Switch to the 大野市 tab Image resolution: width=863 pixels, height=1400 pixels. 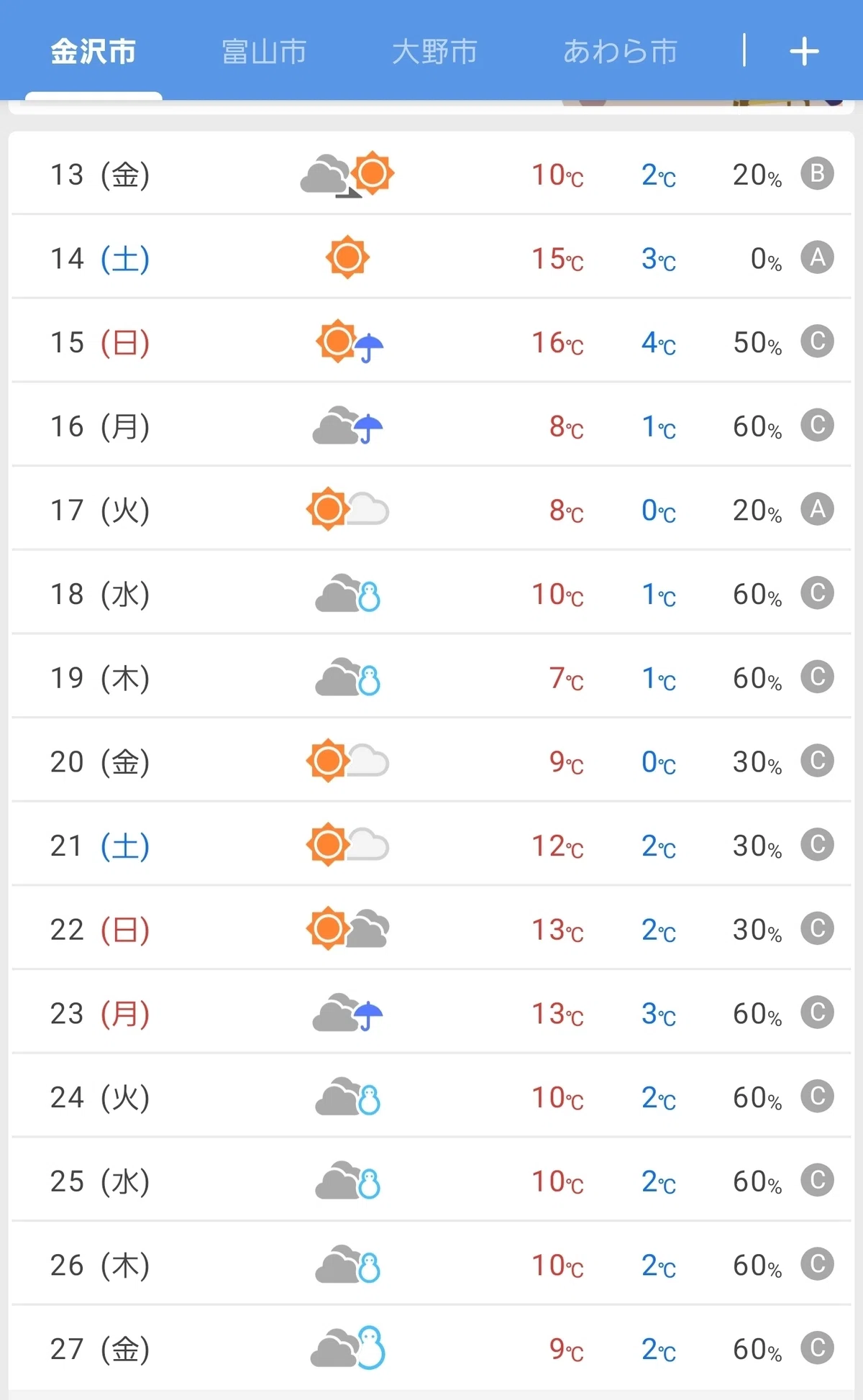click(435, 52)
